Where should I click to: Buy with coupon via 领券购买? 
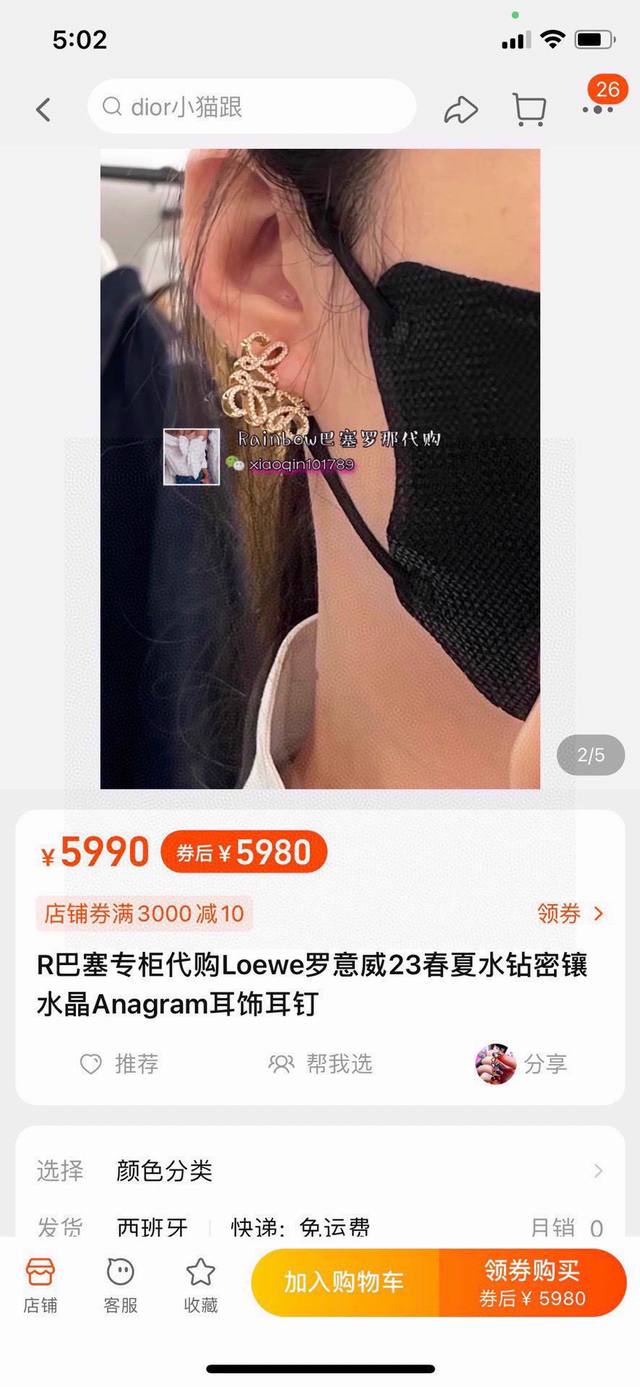tap(532, 1283)
